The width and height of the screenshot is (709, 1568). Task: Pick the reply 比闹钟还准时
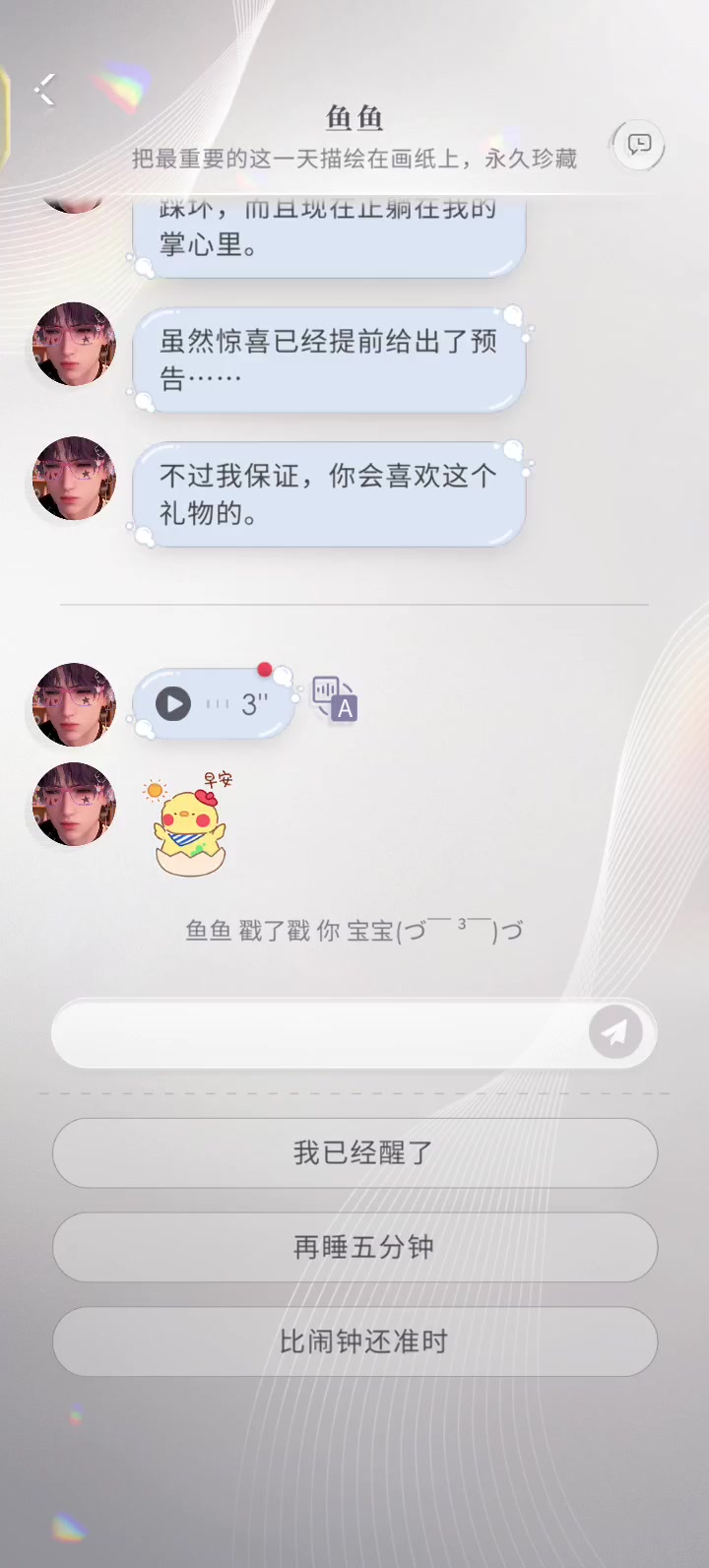pos(354,1341)
